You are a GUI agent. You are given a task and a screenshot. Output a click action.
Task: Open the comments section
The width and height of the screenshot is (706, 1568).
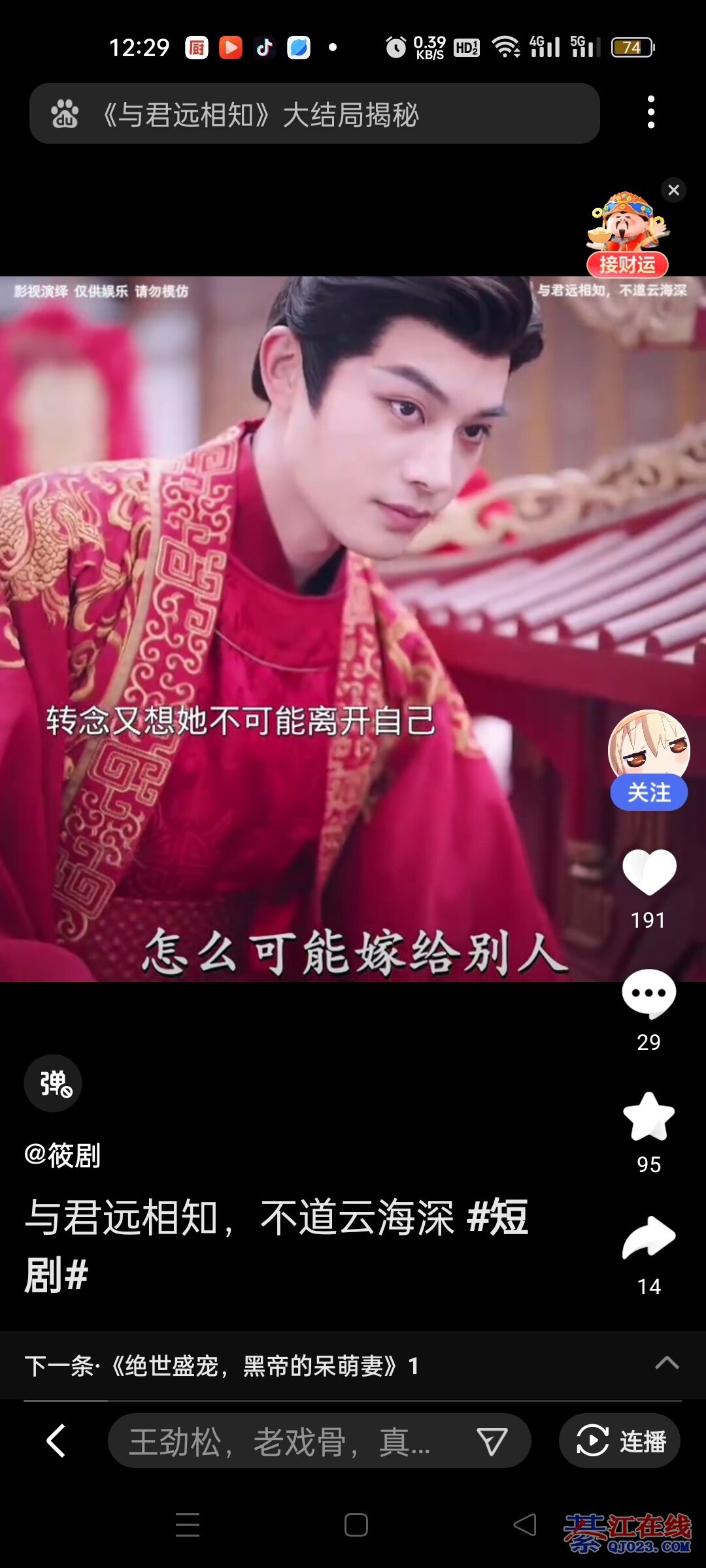[648, 993]
